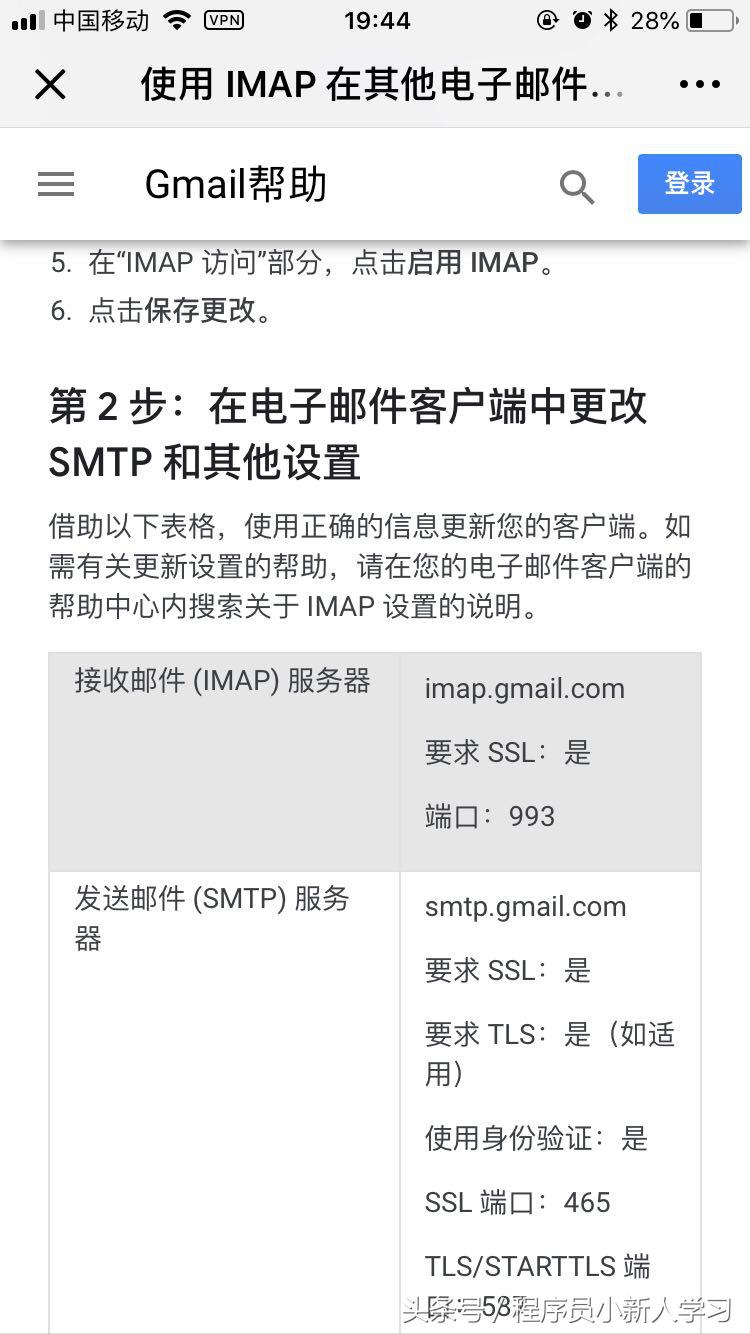750x1334 pixels.
Task: Select imap.gmail.com in the table
Action: point(524,688)
